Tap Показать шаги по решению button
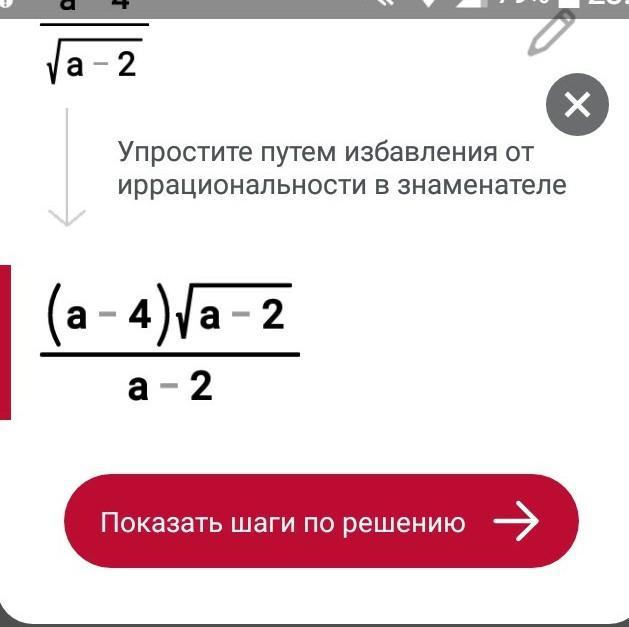Image resolution: width=629 pixels, height=627 pixels. click(321, 522)
